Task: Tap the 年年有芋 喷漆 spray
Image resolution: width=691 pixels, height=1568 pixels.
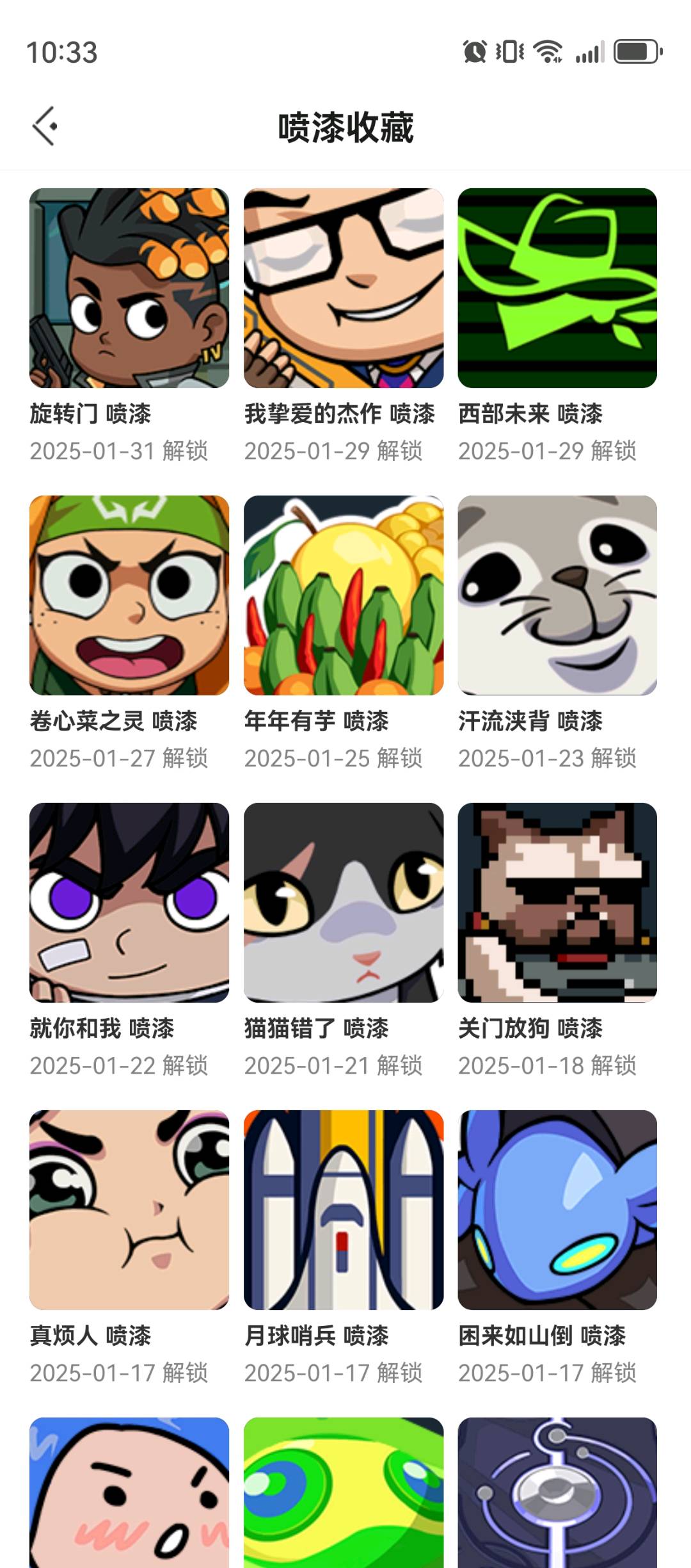Action: pos(344,595)
